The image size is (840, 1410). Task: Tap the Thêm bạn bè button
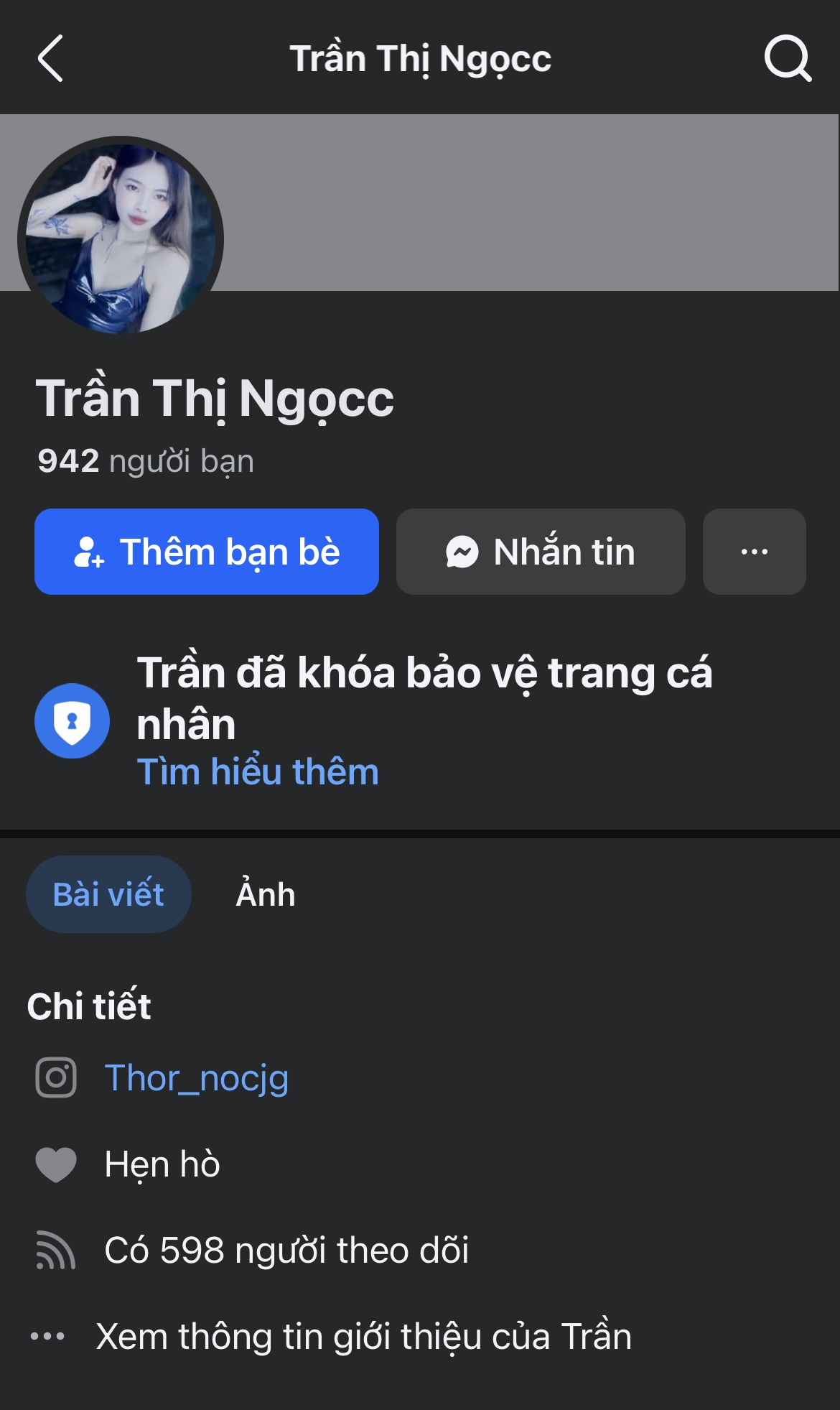[207, 552]
